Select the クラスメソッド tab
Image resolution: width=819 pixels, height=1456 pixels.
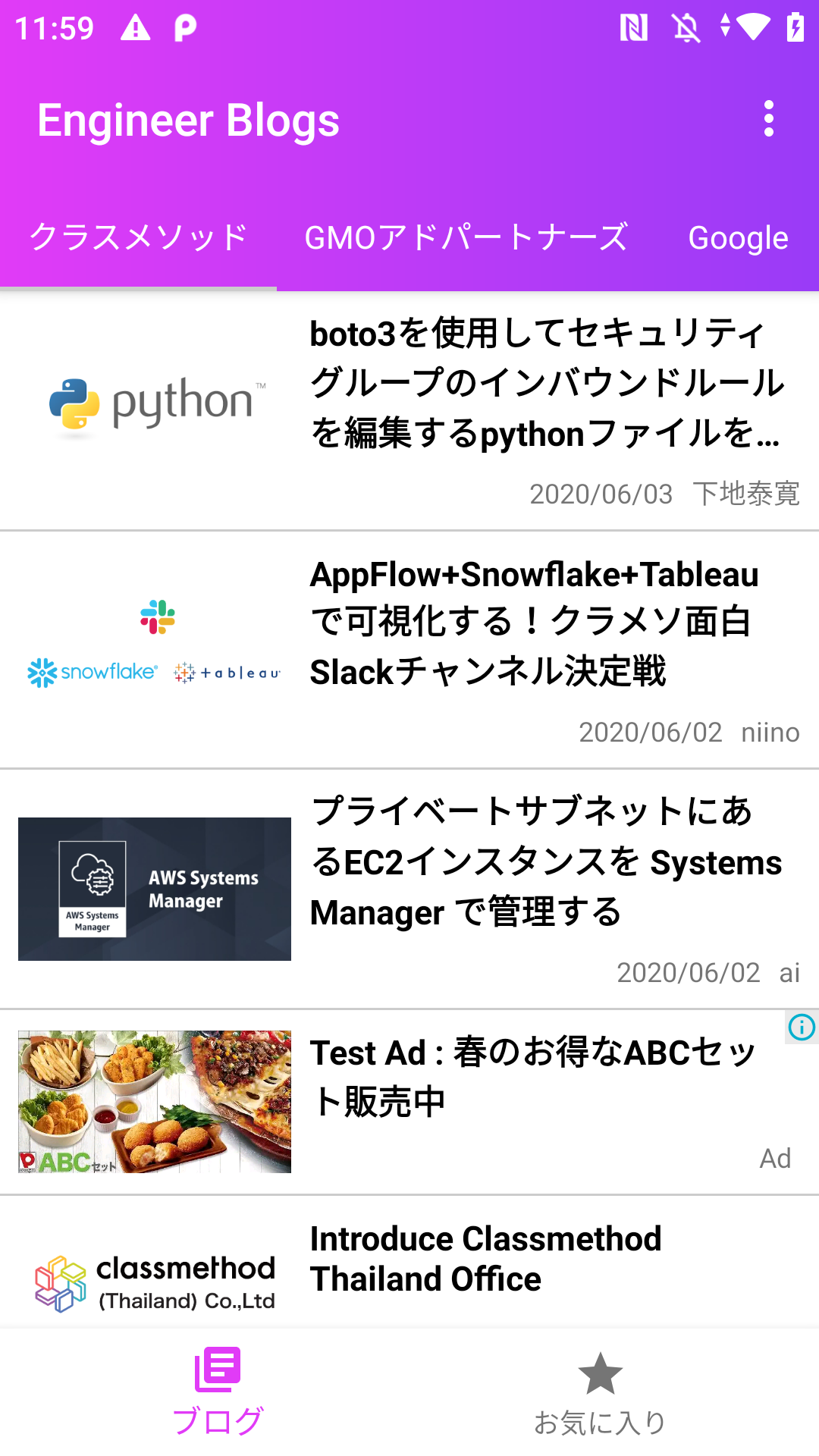138,237
